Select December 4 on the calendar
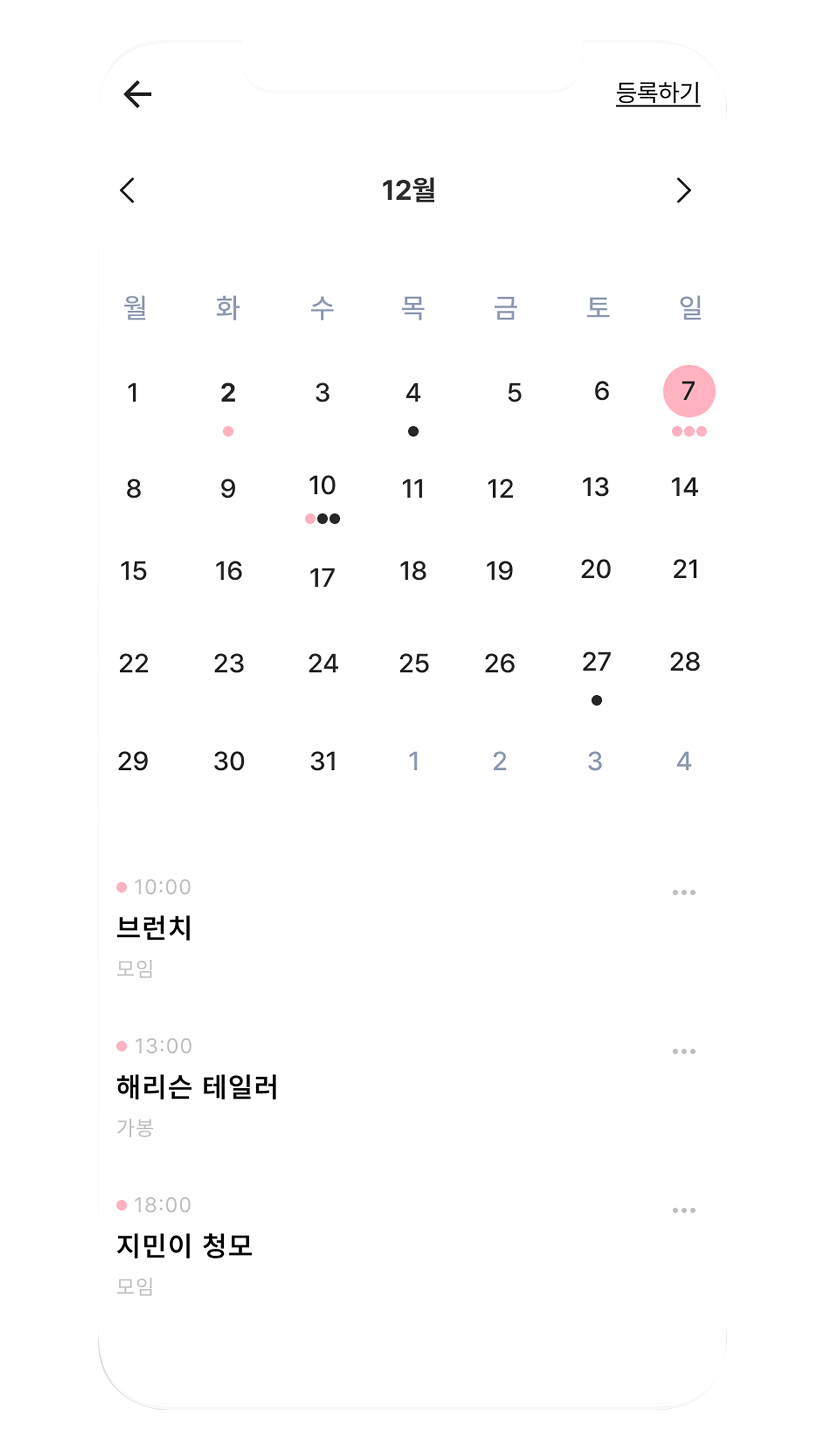The height and width of the screenshot is (1450, 820). 413,393
